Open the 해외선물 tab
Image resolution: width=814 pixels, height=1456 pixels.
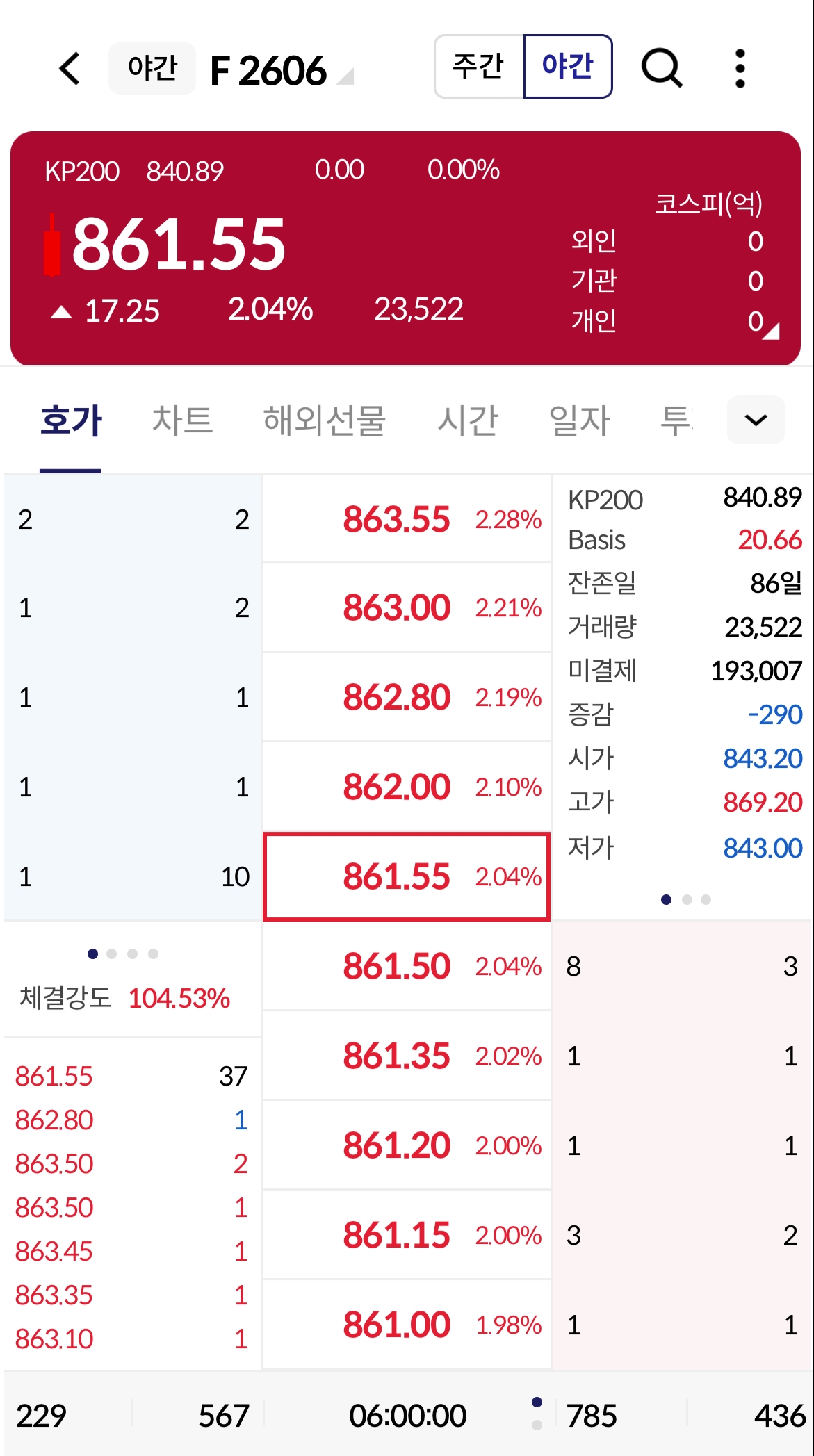pos(324,421)
